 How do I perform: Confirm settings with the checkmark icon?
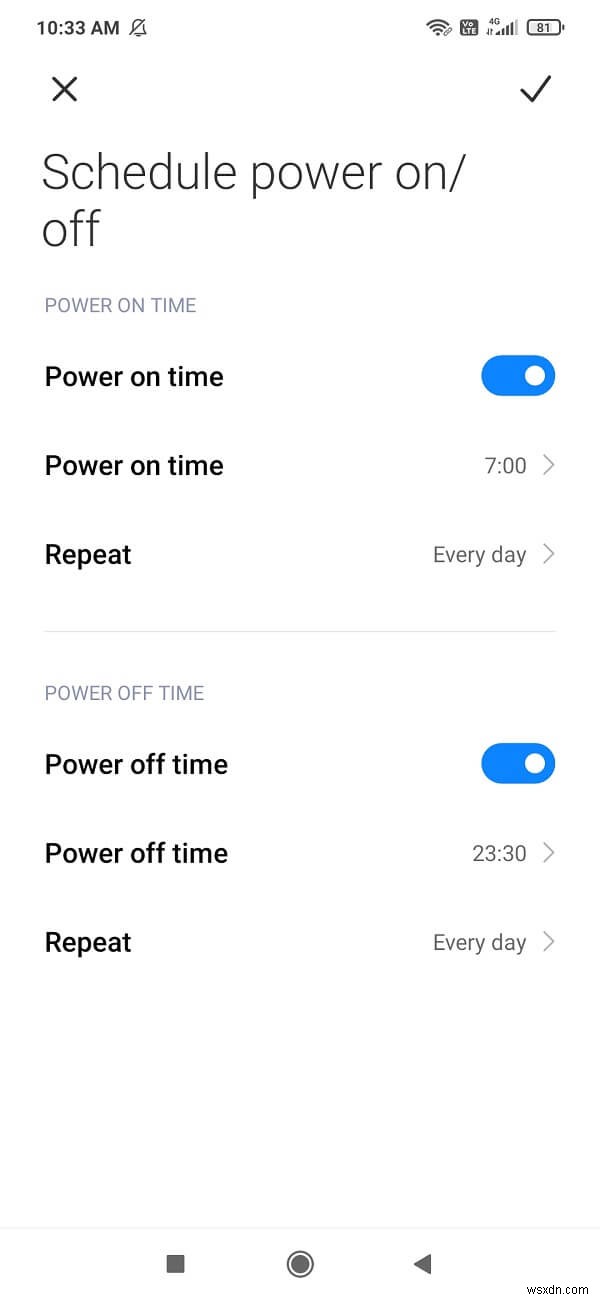coord(535,90)
